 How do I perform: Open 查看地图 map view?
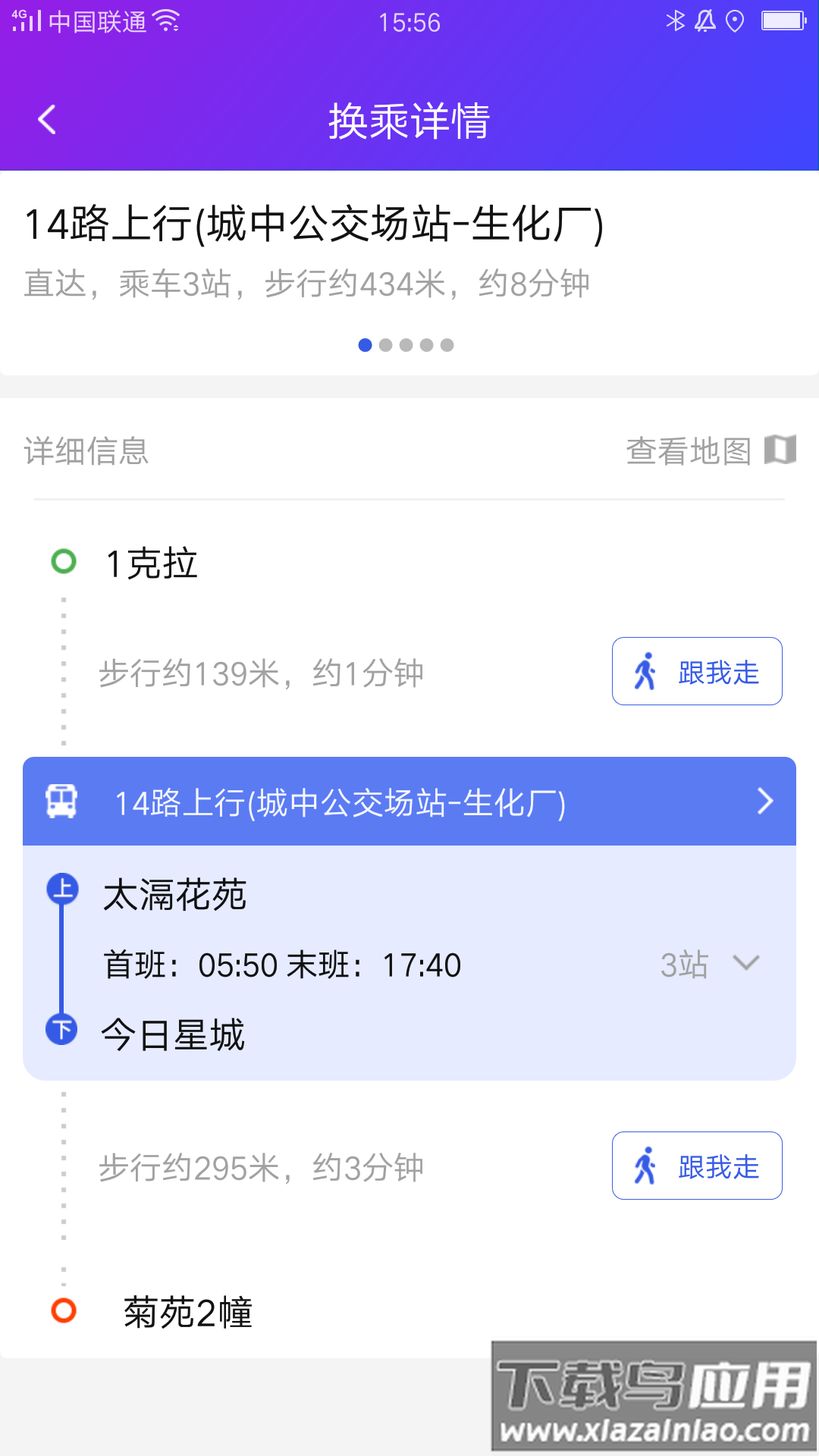(x=710, y=450)
